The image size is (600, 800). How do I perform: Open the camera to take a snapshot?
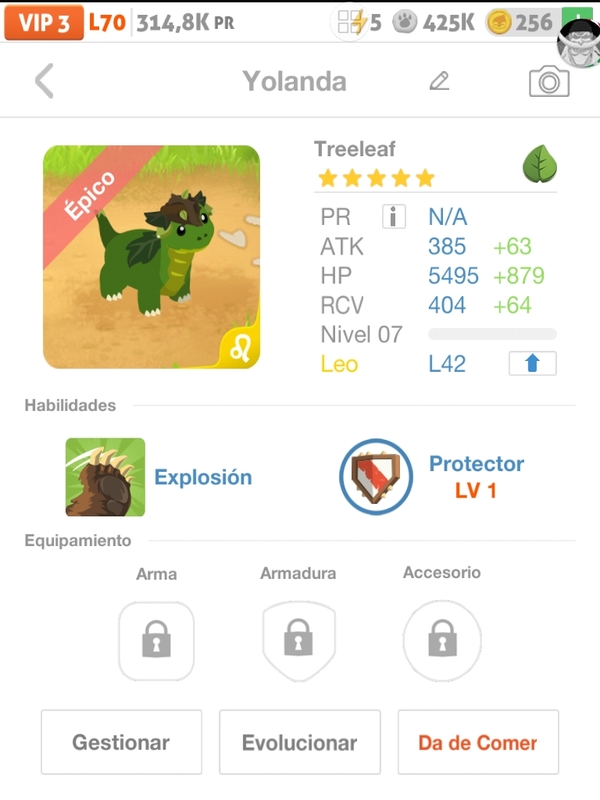point(548,81)
